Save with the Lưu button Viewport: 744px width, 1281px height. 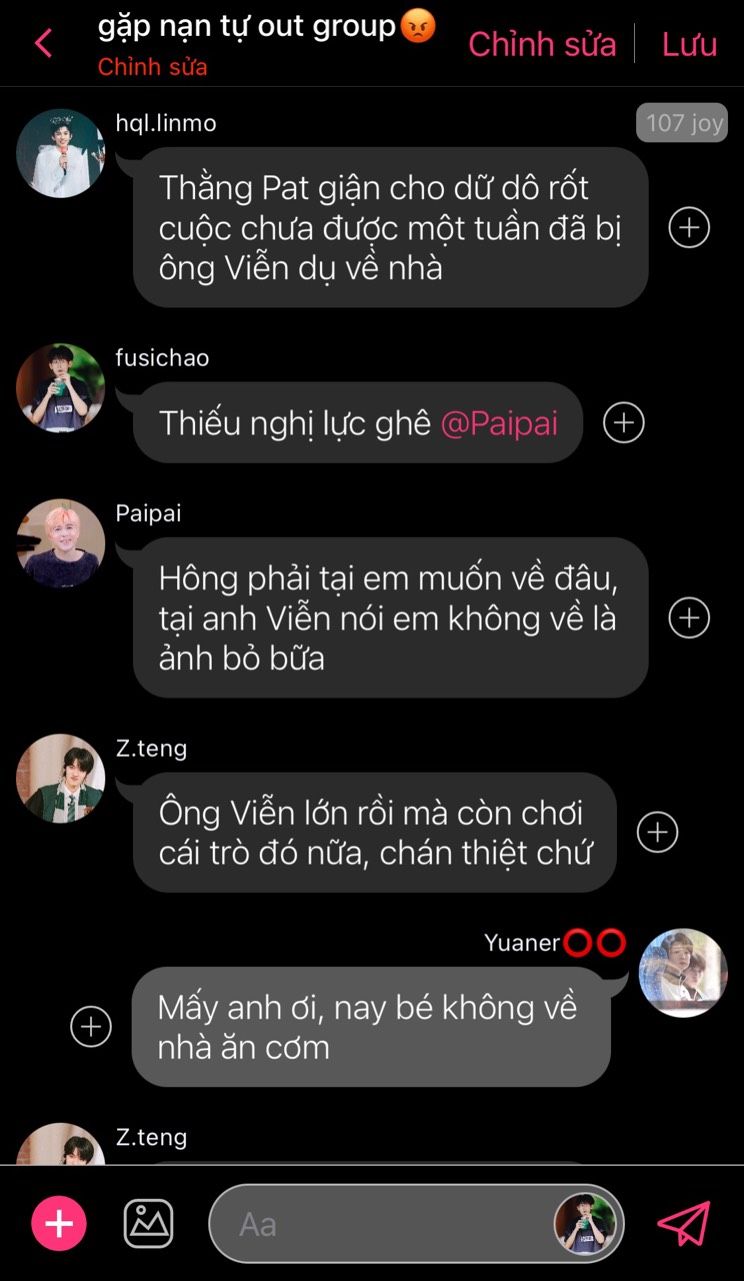click(x=689, y=44)
